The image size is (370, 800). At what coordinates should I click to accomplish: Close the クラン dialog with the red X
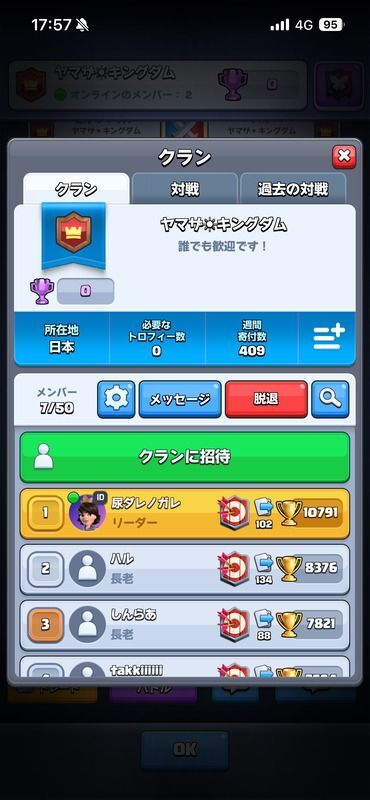[344, 157]
